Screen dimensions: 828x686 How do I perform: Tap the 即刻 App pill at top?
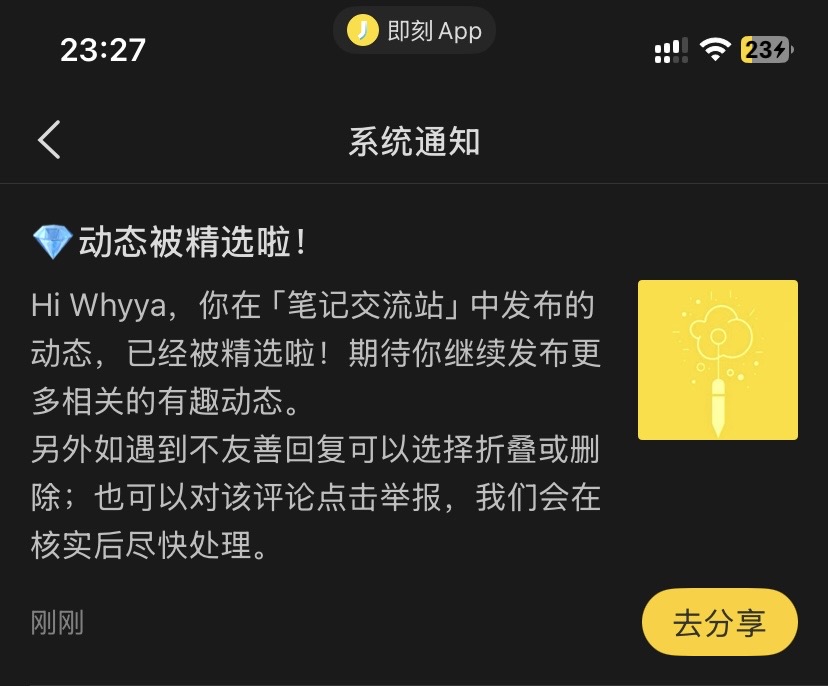pos(415,31)
